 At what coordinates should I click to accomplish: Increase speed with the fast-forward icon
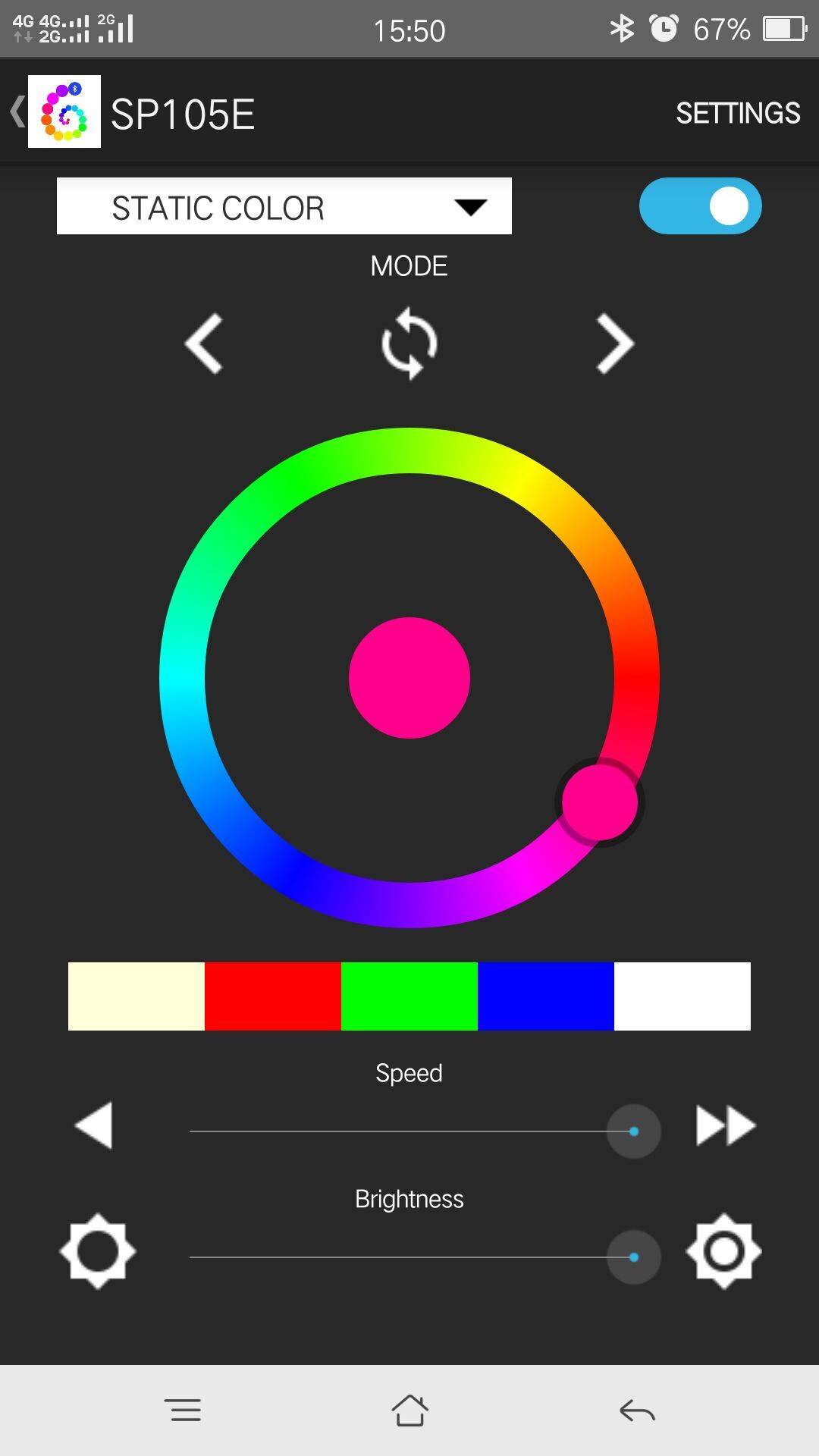click(725, 1125)
